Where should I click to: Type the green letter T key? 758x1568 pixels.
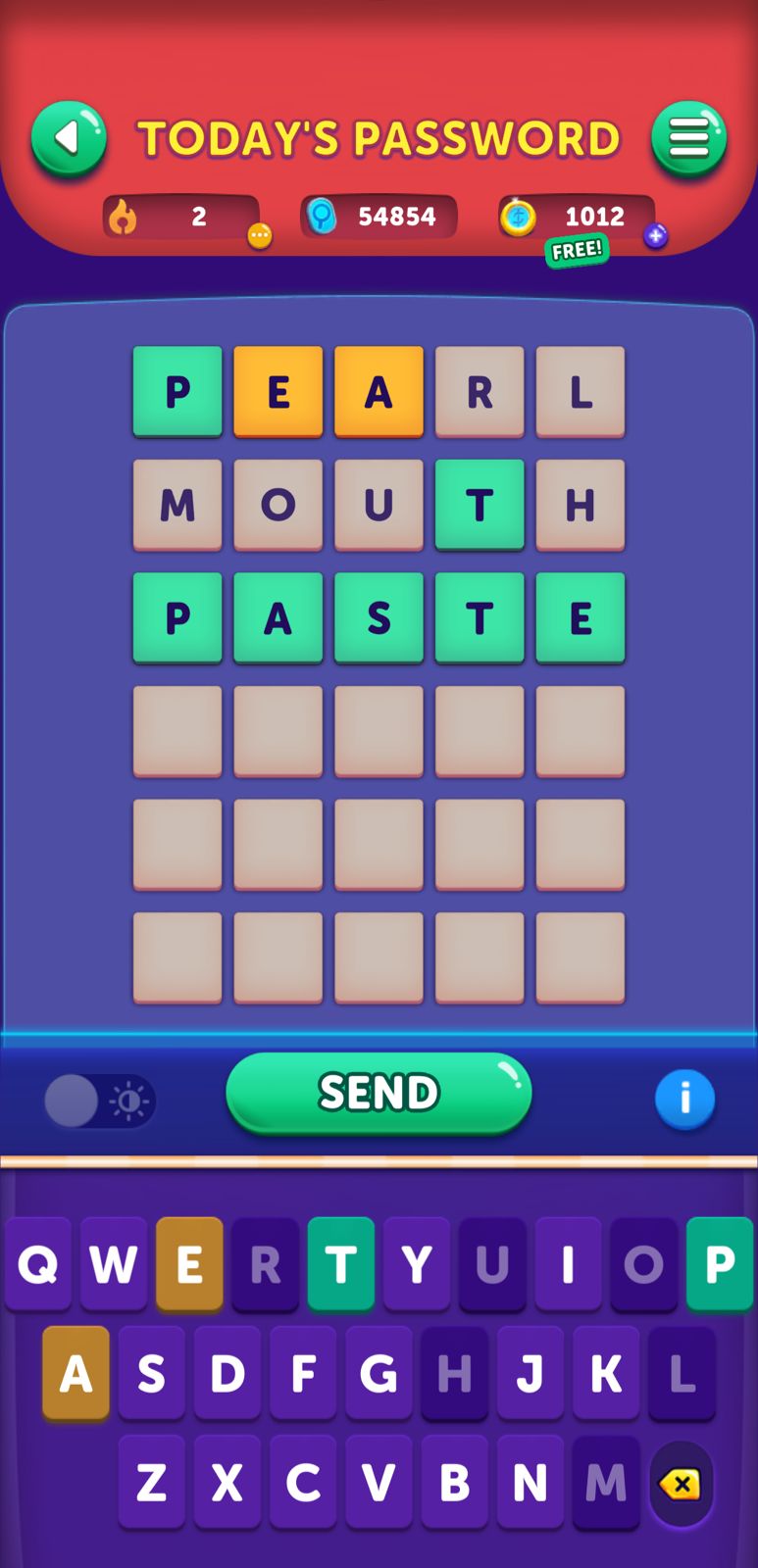[340, 1264]
